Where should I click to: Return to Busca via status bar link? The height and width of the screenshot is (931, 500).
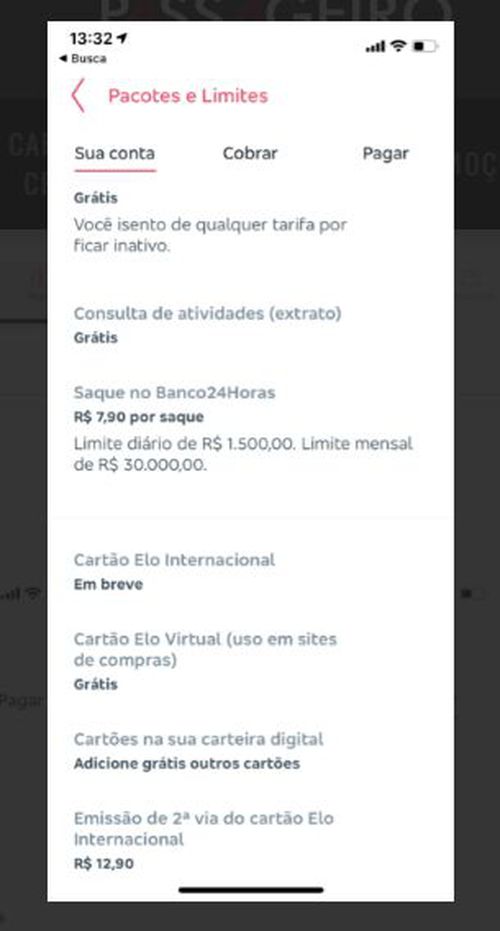click(x=83, y=59)
